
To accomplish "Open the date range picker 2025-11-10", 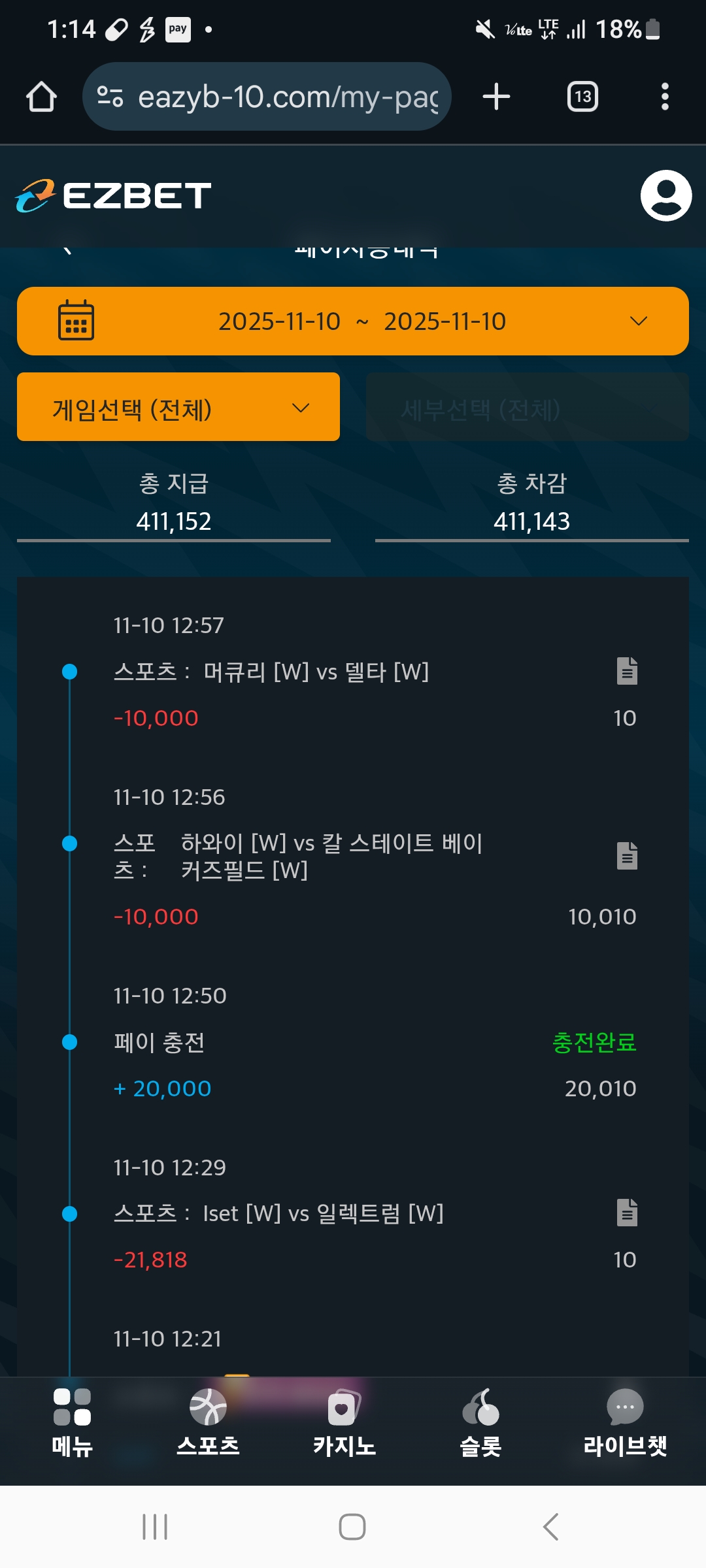I will click(x=353, y=321).
